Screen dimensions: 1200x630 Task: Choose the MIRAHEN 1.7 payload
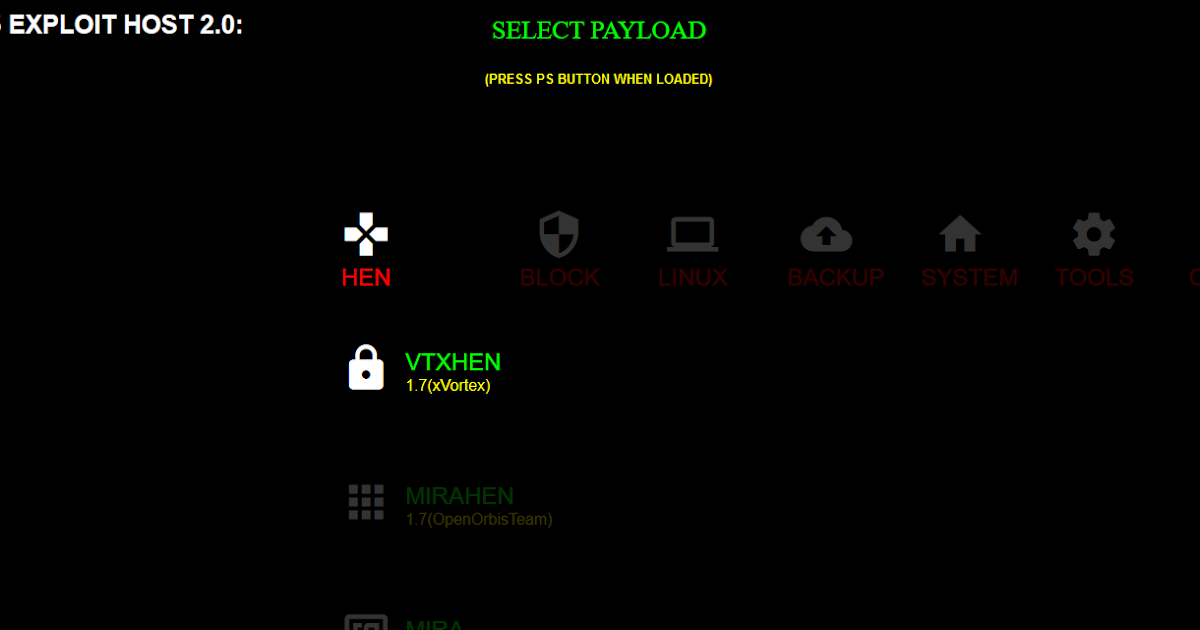449,503
